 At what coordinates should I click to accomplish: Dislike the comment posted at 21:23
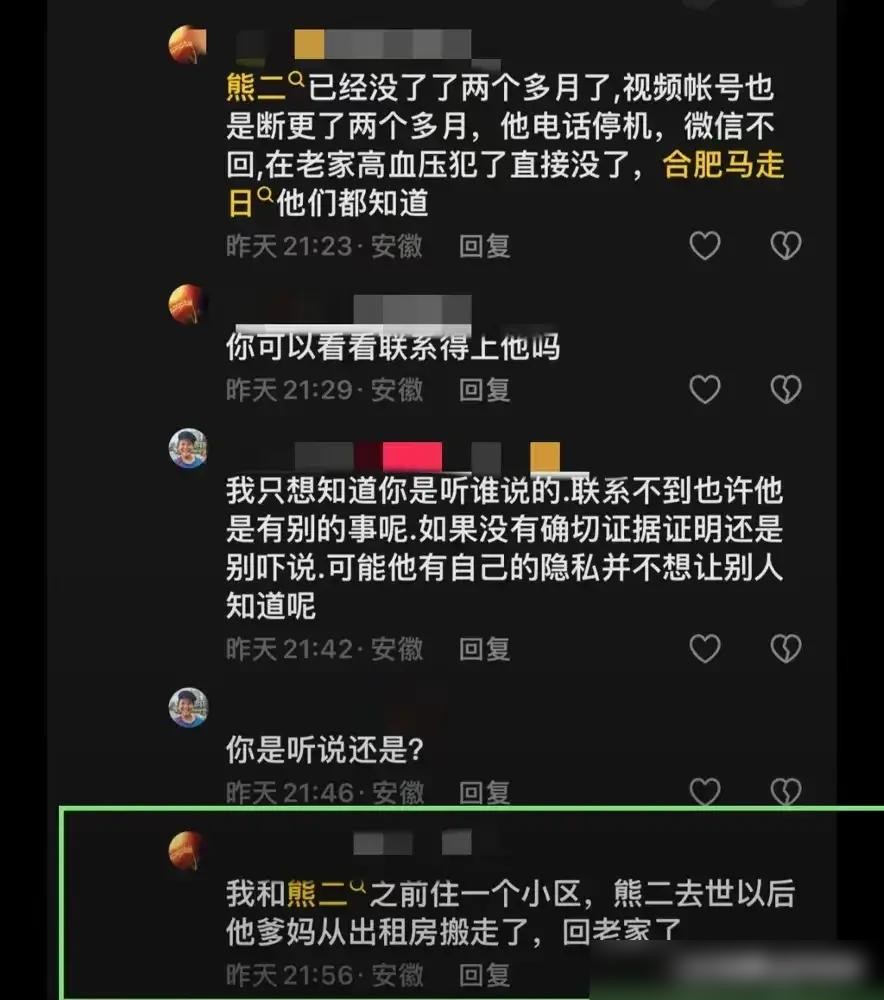(x=786, y=246)
